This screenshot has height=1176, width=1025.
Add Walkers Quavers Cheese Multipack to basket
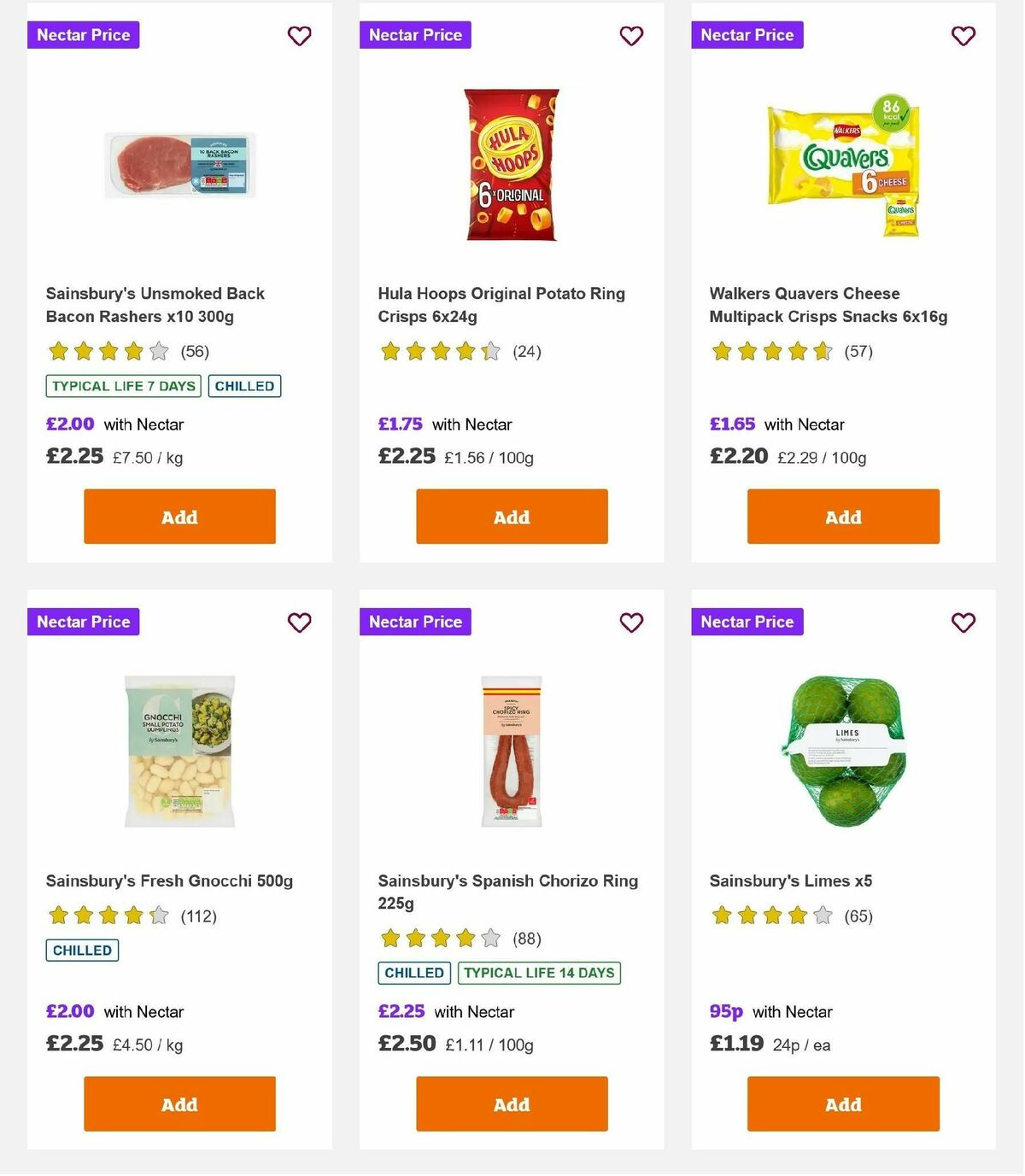coord(842,516)
